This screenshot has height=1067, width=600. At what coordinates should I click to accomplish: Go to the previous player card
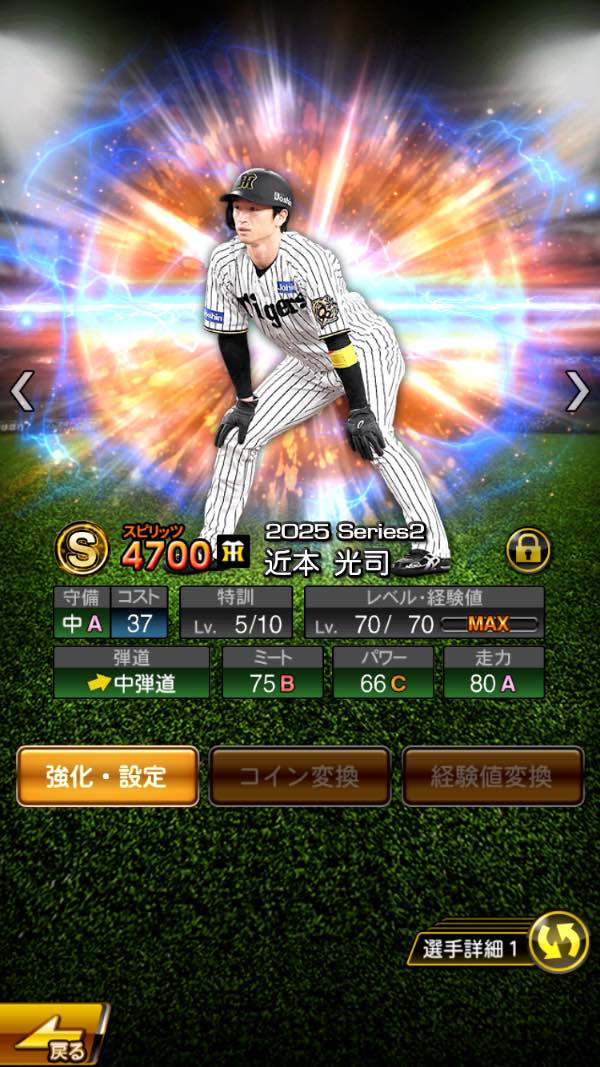click(x=22, y=392)
